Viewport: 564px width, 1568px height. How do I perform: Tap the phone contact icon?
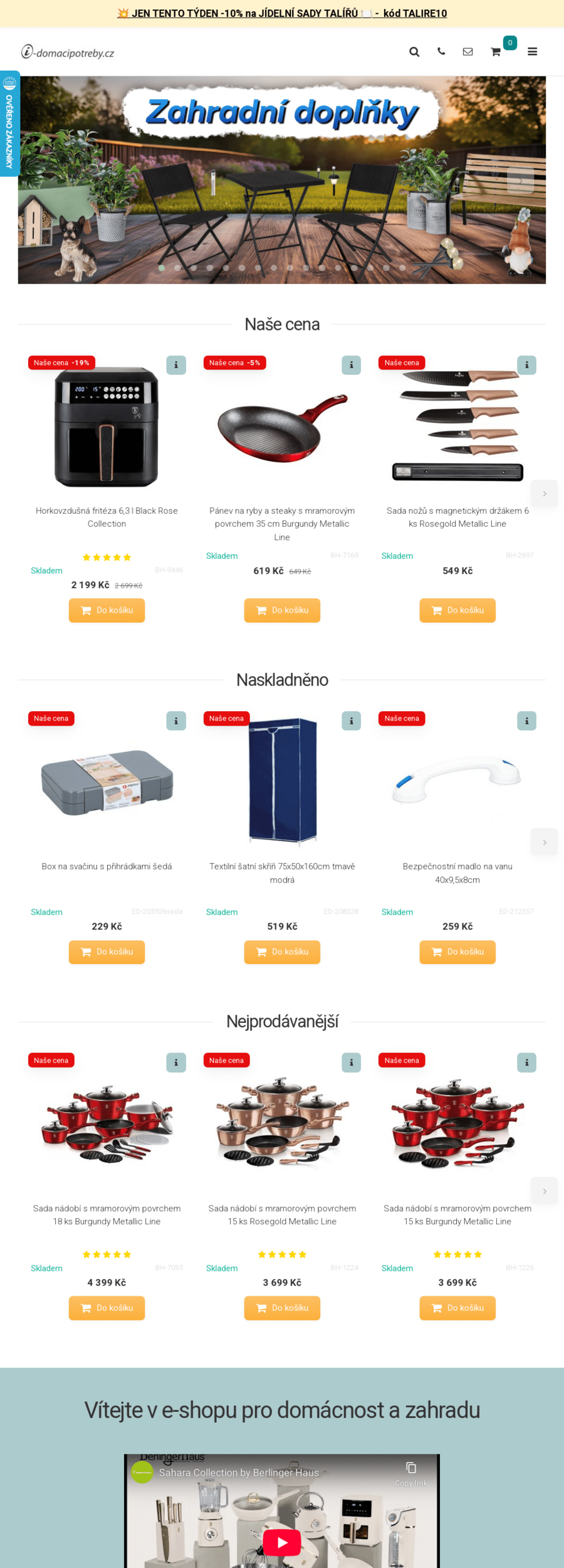point(441,51)
